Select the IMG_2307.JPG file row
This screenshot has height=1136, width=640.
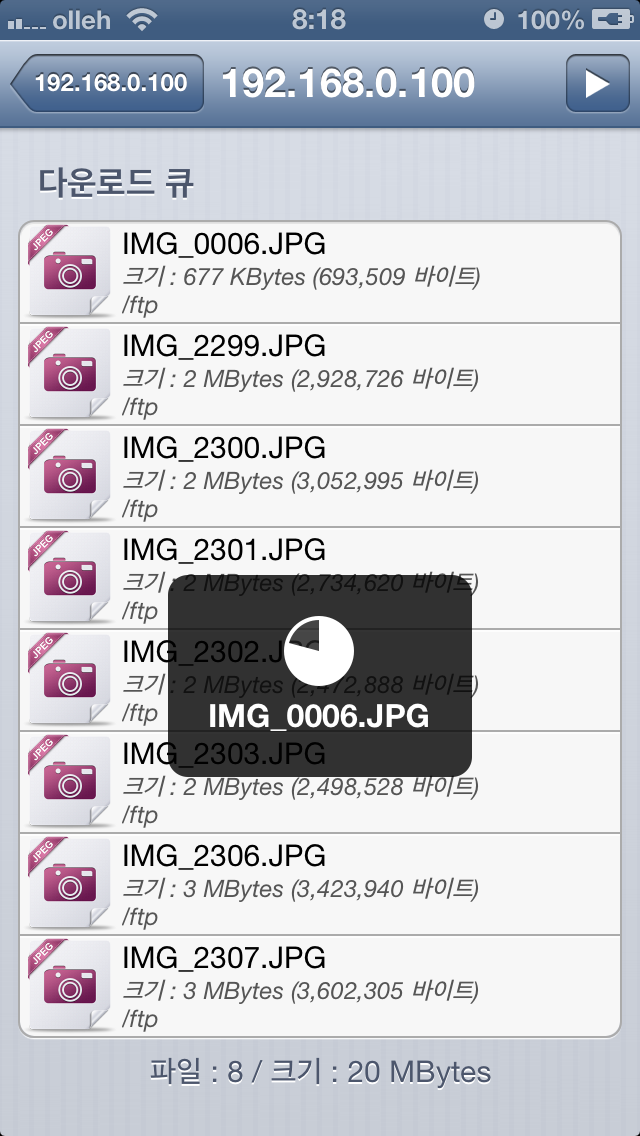320,986
